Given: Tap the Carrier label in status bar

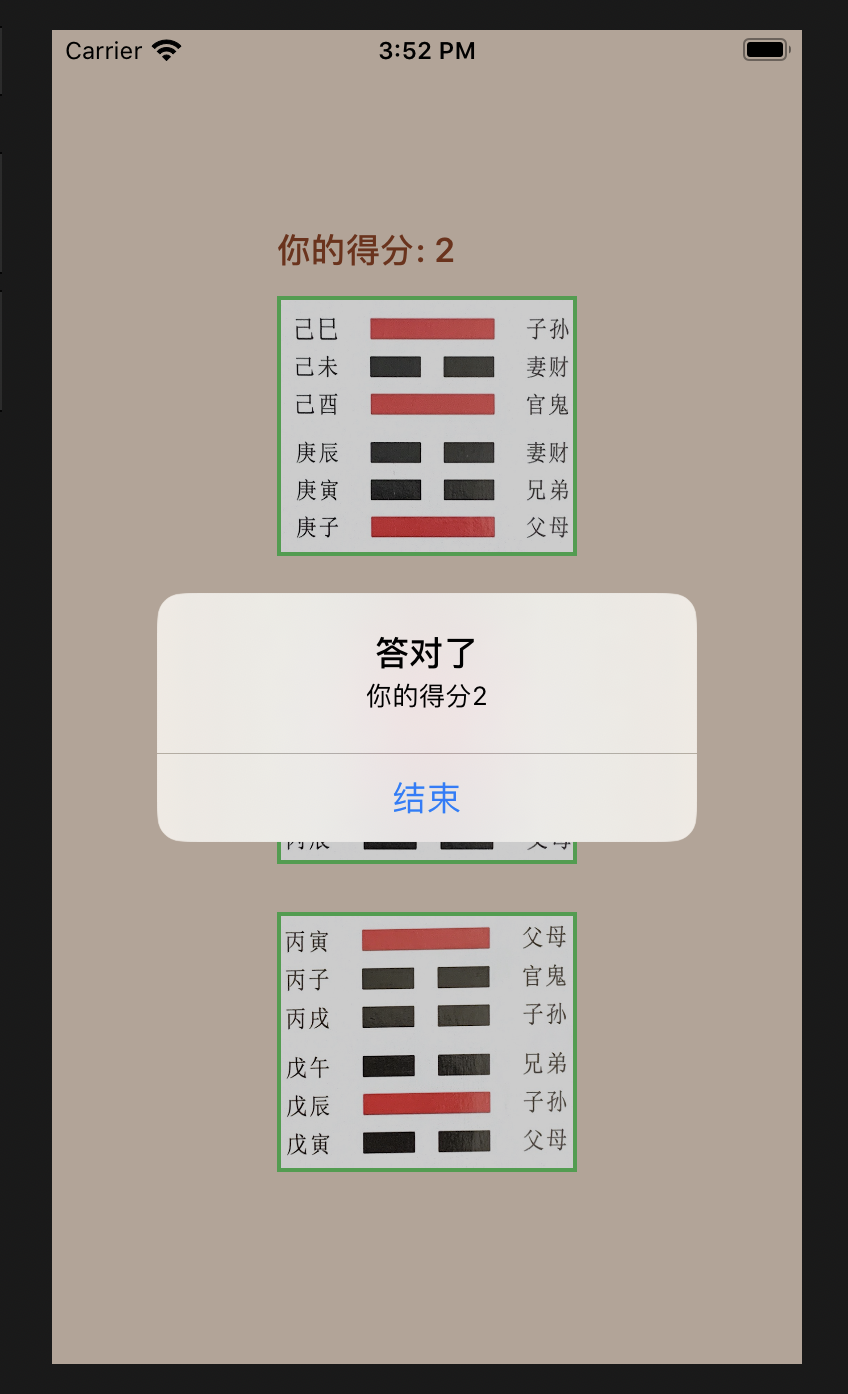Looking at the screenshot, I should [x=103, y=50].
